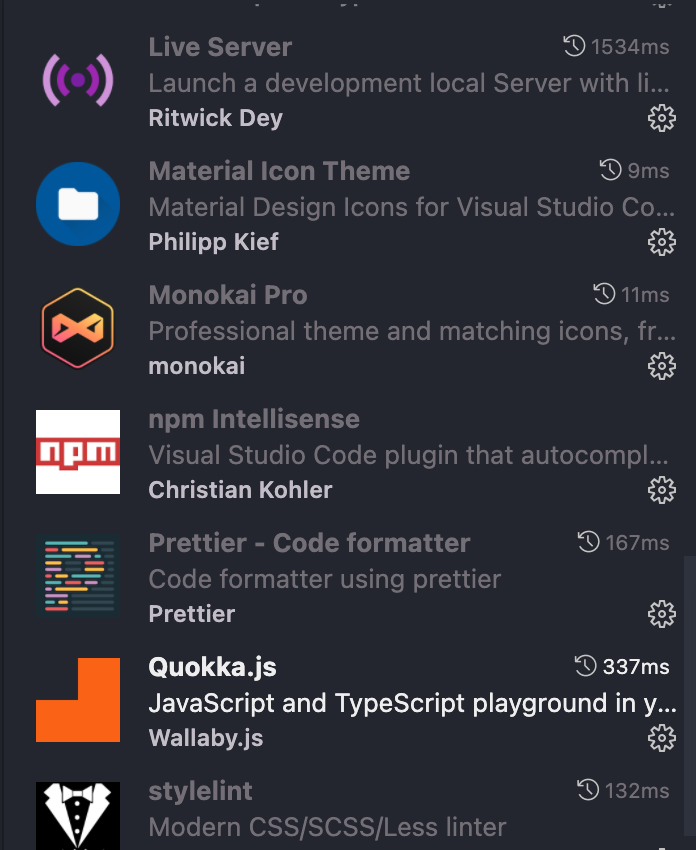Open the Live Server extension
Image resolution: width=696 pixels, height=850 pixels.
(x=220, y=47)
